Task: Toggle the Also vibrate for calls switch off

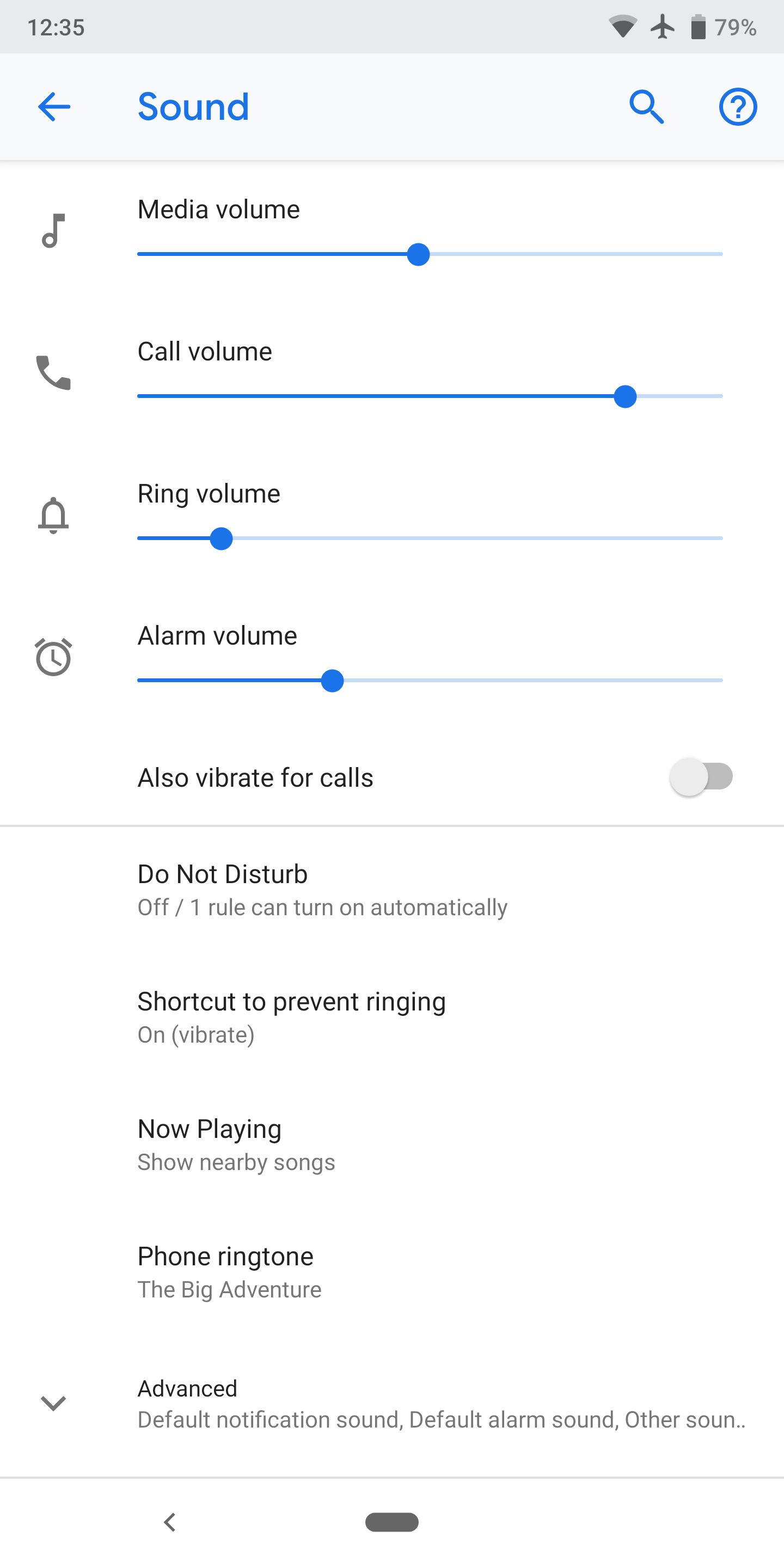Action: click(701, 776)
